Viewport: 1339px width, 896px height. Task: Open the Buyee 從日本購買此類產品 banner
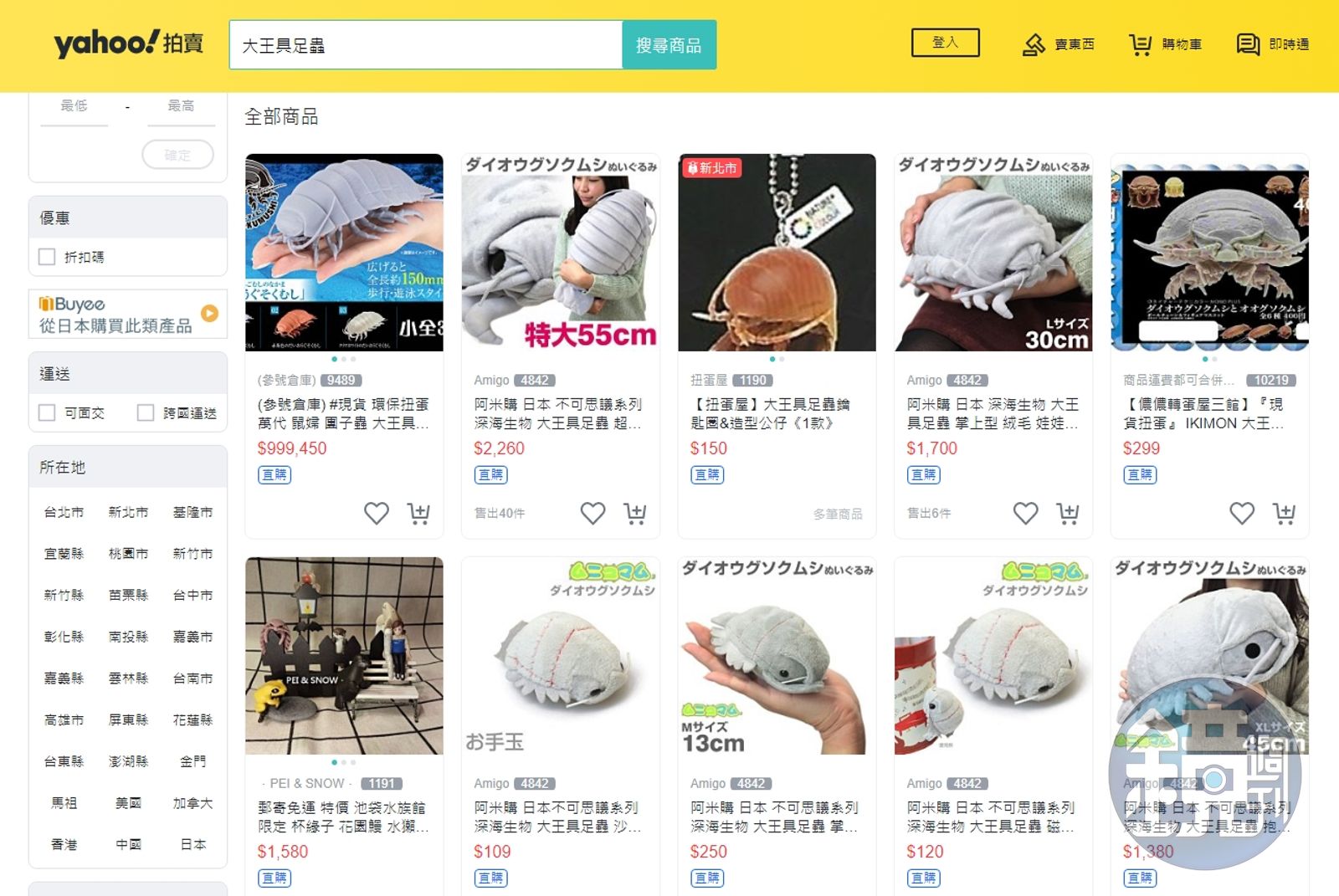pyautogui.click(x=127, y=315)
